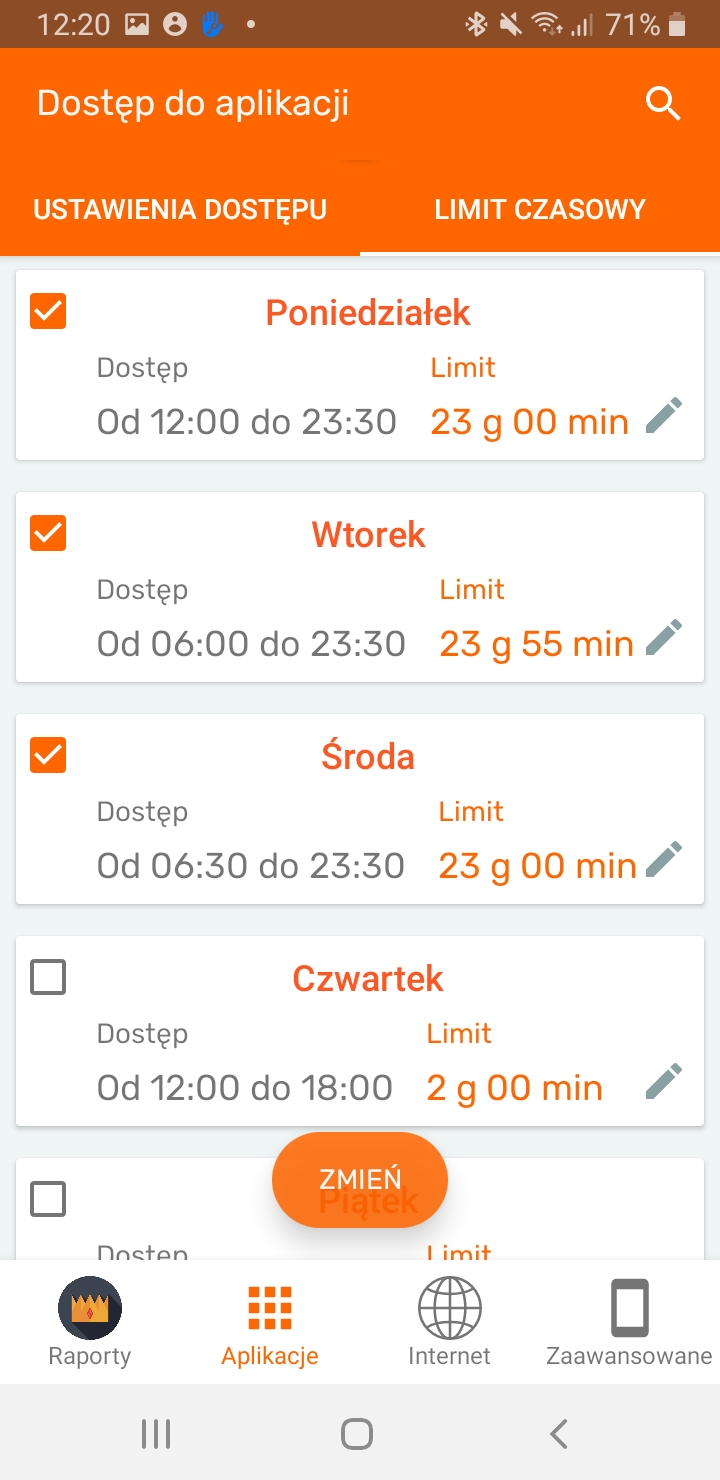Open the Zaawansowane tab
The width and height of the screenshot is (720, 1480).
click(629, 1322)
